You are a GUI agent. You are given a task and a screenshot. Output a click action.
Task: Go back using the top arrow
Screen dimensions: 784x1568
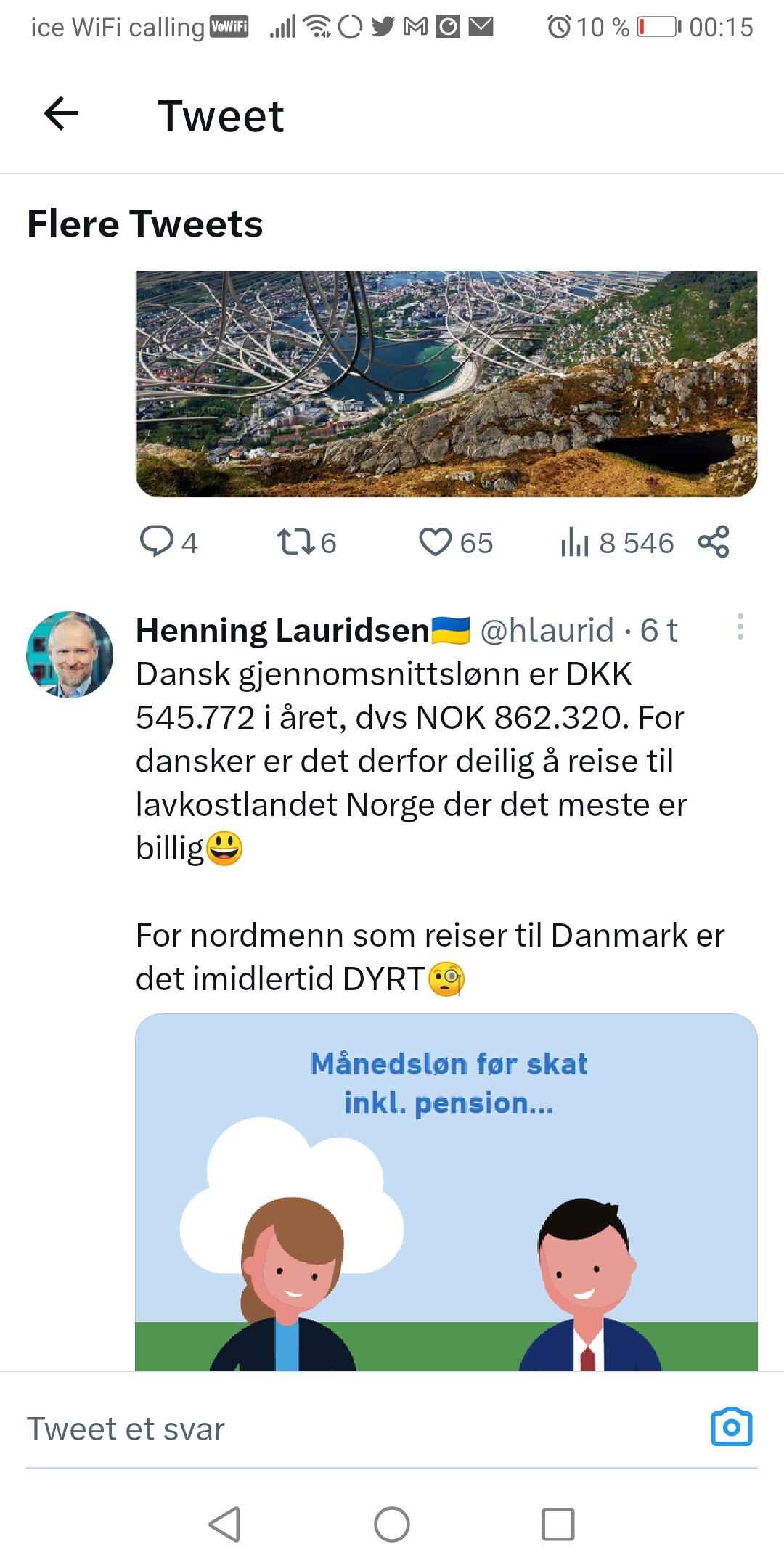pos(61,114)
